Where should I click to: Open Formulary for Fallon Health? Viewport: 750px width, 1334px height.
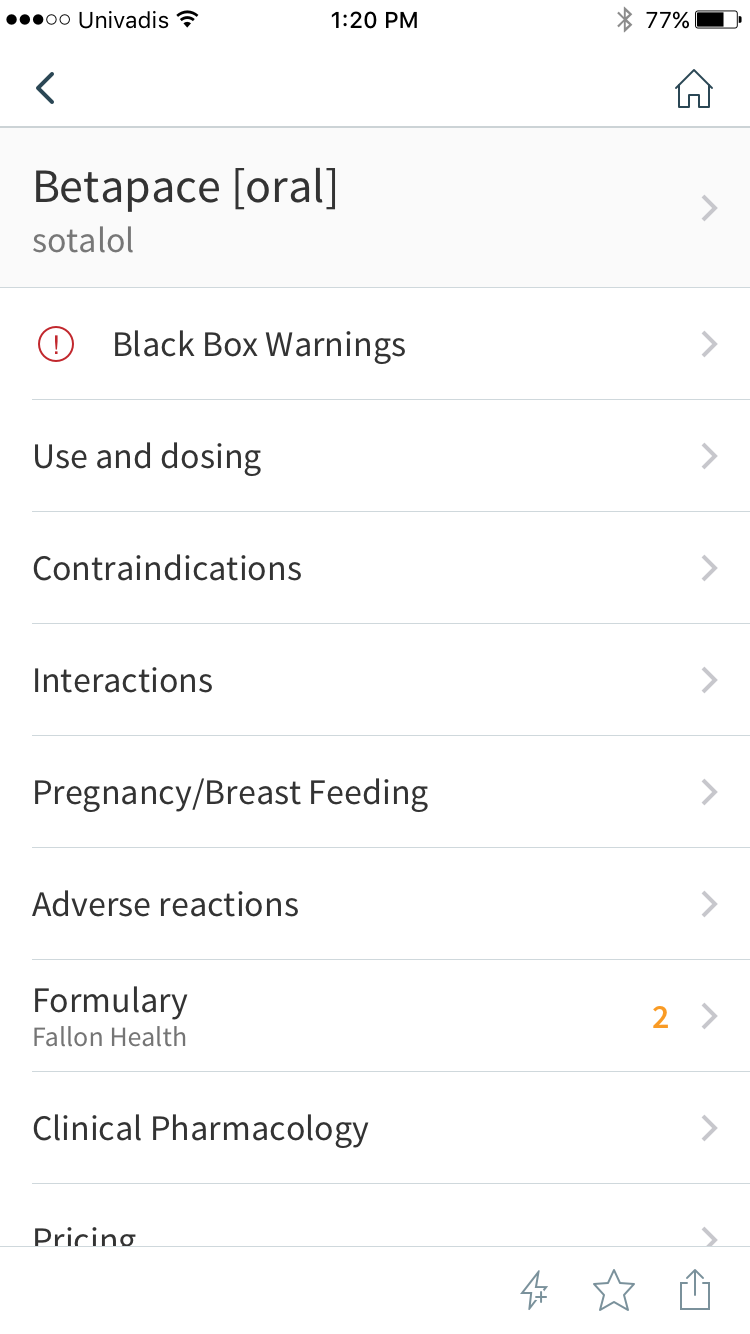375,1016
